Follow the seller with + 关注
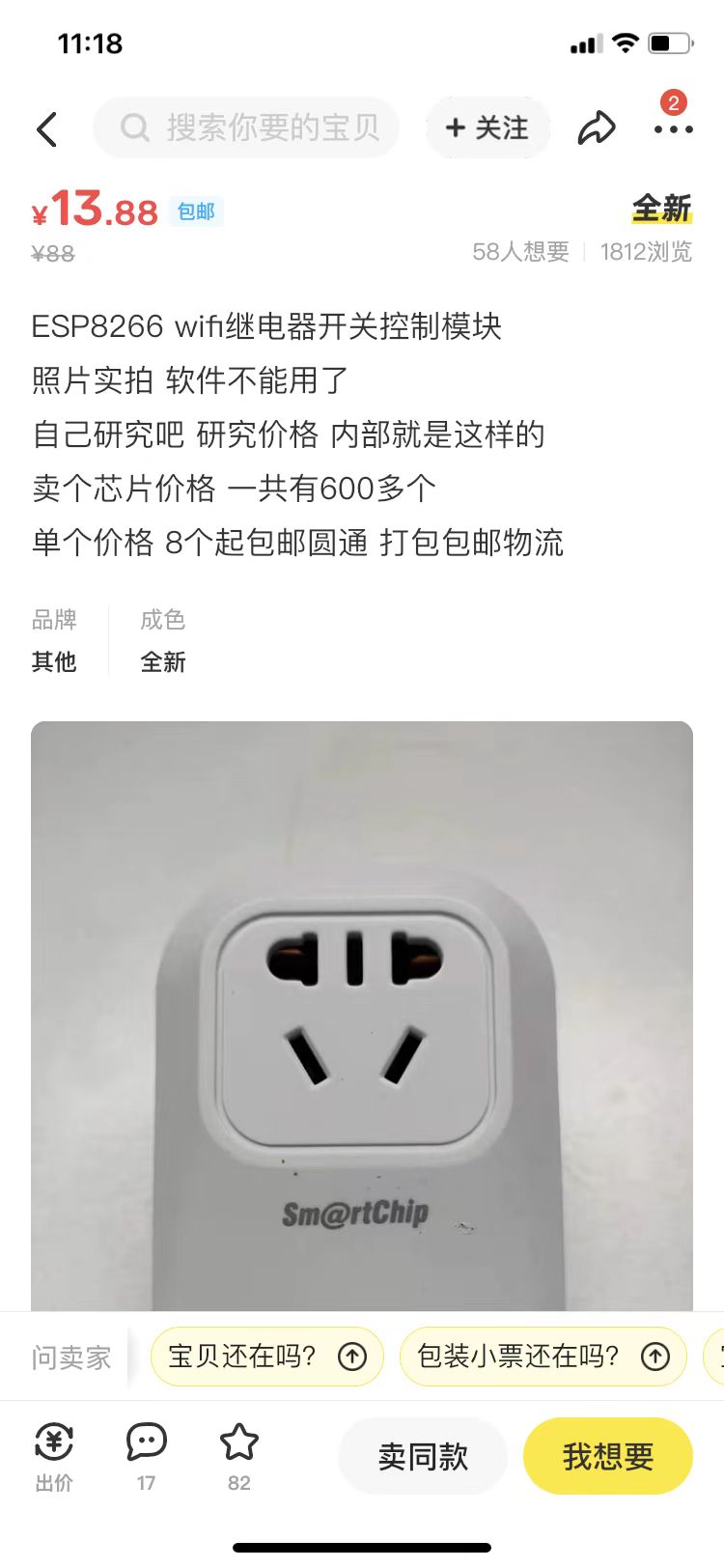Viewport: 724px width, 1568px height. 487,127
